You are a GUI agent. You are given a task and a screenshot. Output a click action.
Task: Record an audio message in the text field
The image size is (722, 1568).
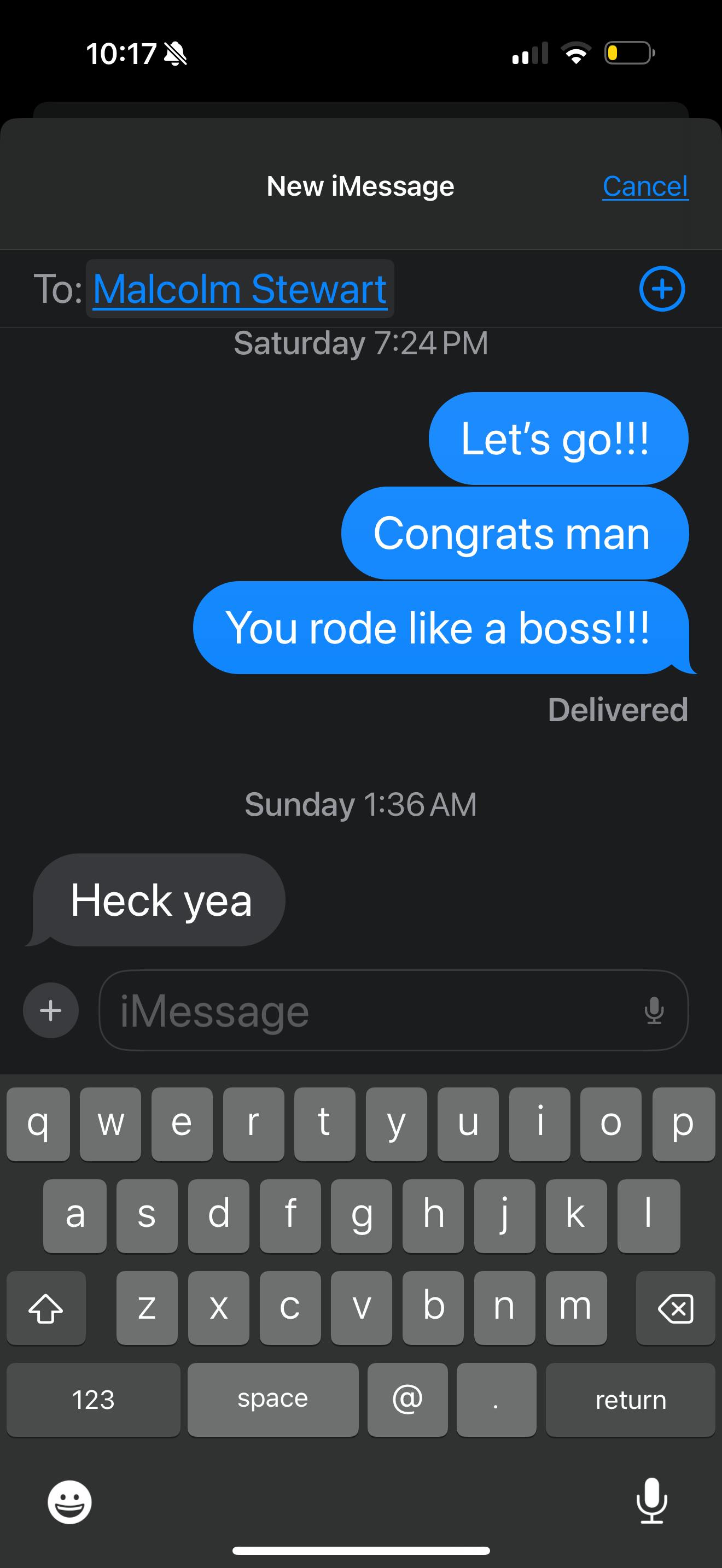tap(654, 1010)
